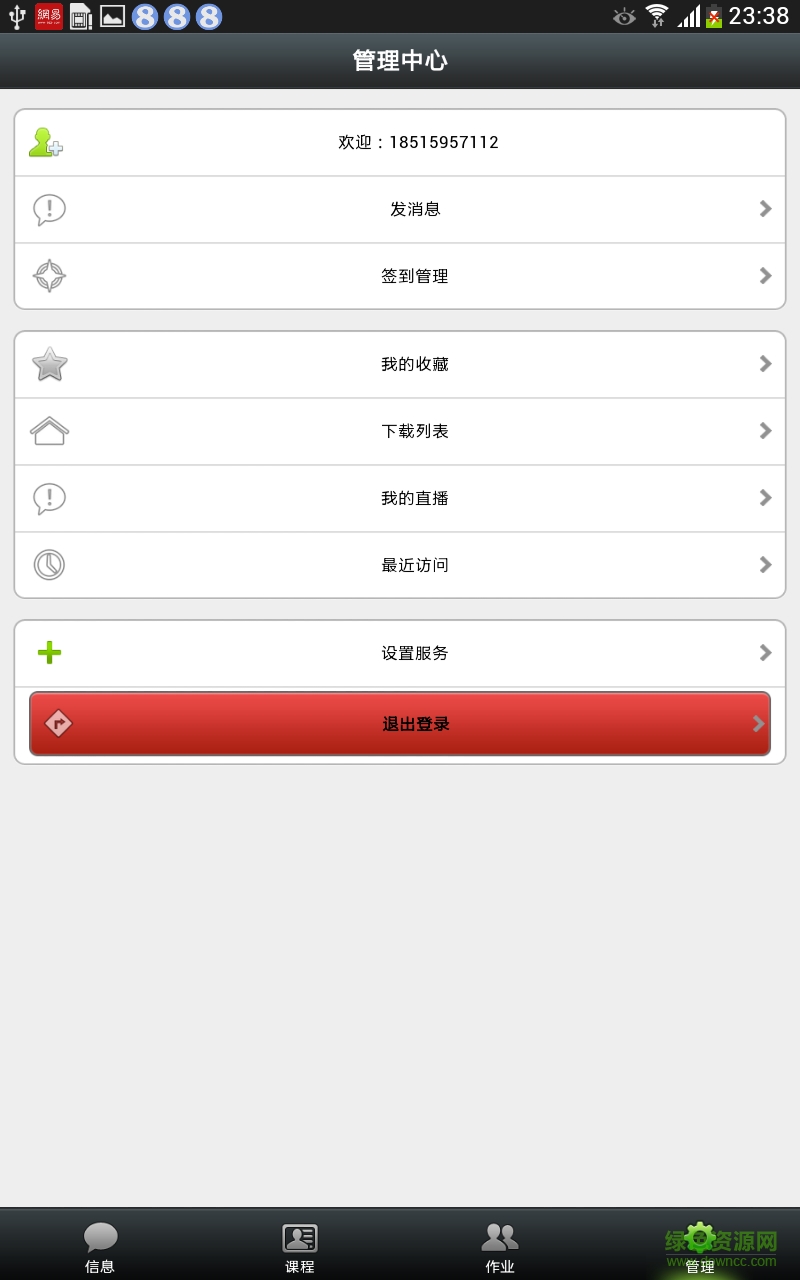Image resolution: width=800 pixels, height=1280 pixels.
Task: Open the 作业 tab
Action: (x=499, y=1243)
